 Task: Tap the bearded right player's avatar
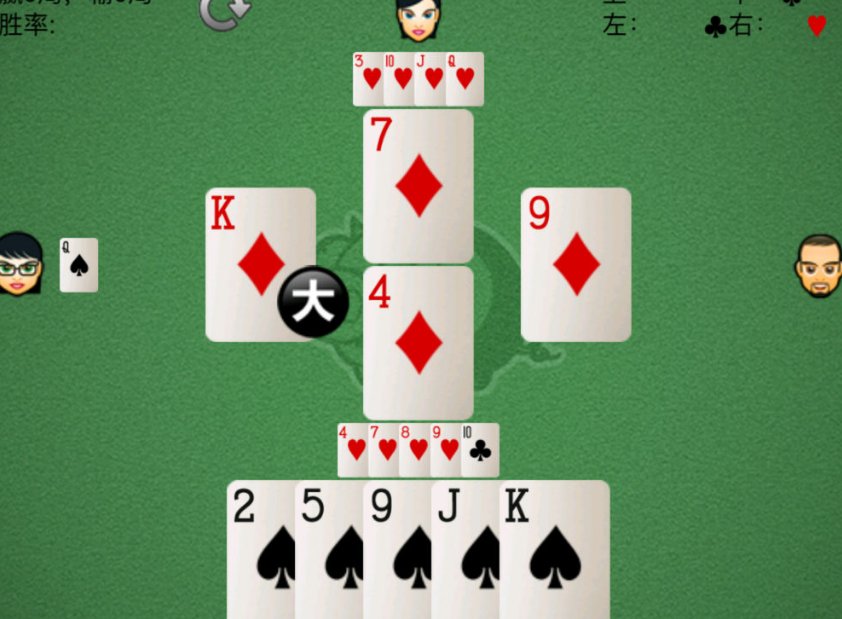pyautogui.click(x=818, y=266)
